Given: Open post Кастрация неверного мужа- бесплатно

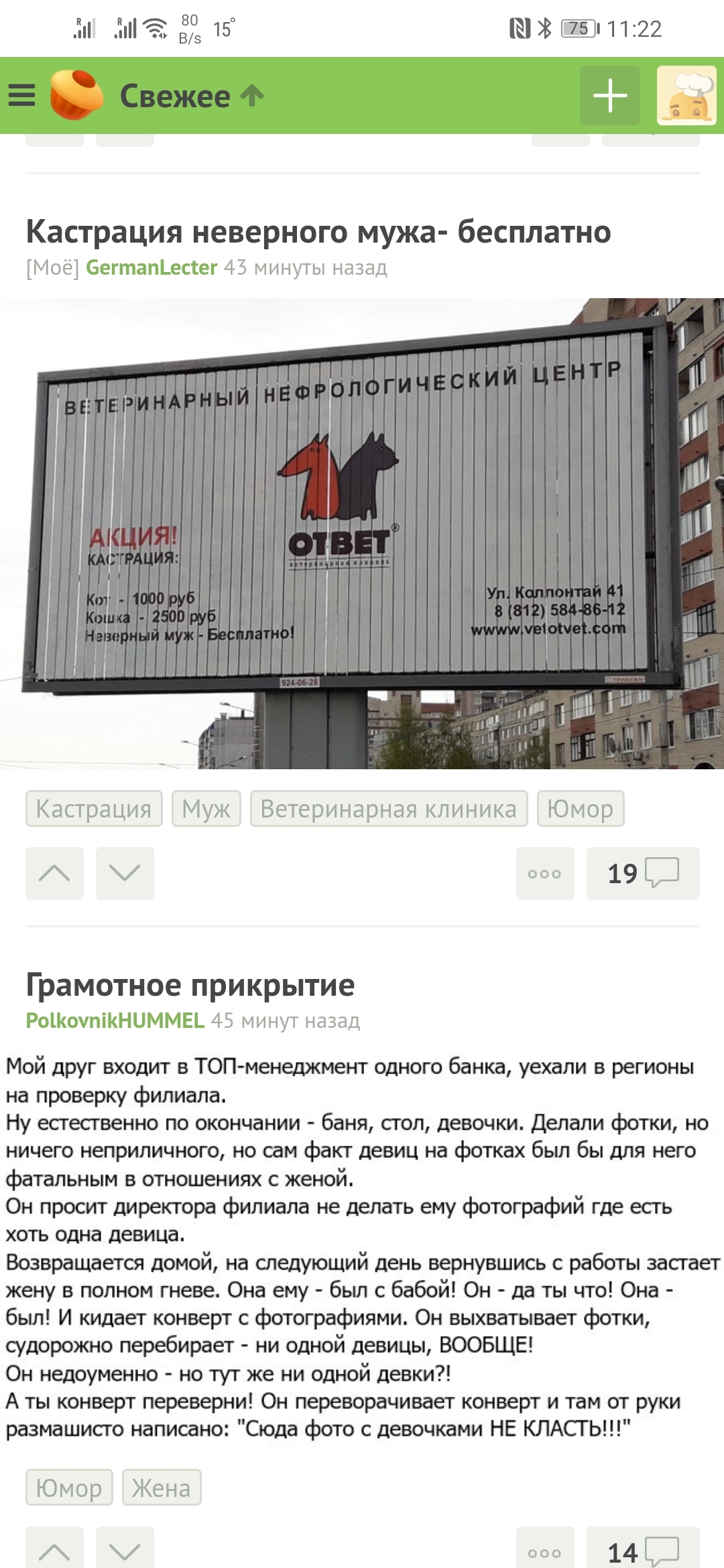Looking at the screenshot, I should click(318, 232).
